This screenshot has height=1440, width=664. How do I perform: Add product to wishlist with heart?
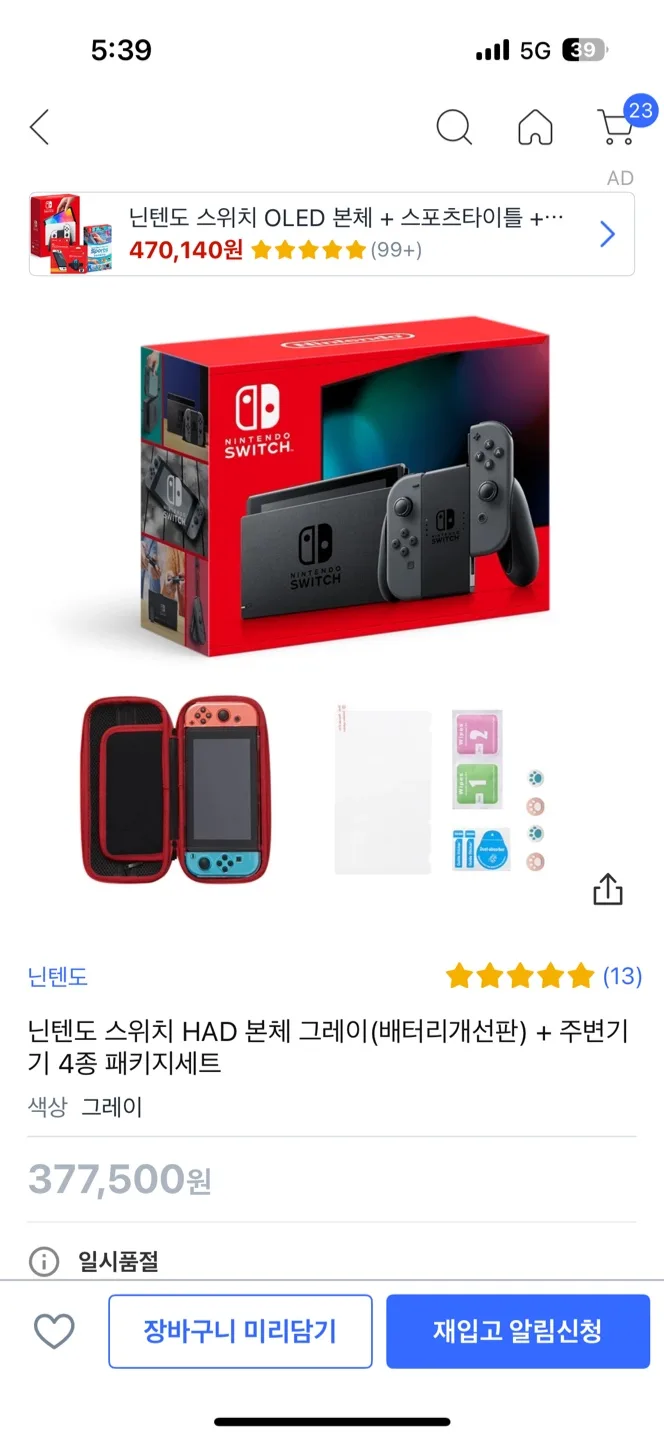(54, 1331)
